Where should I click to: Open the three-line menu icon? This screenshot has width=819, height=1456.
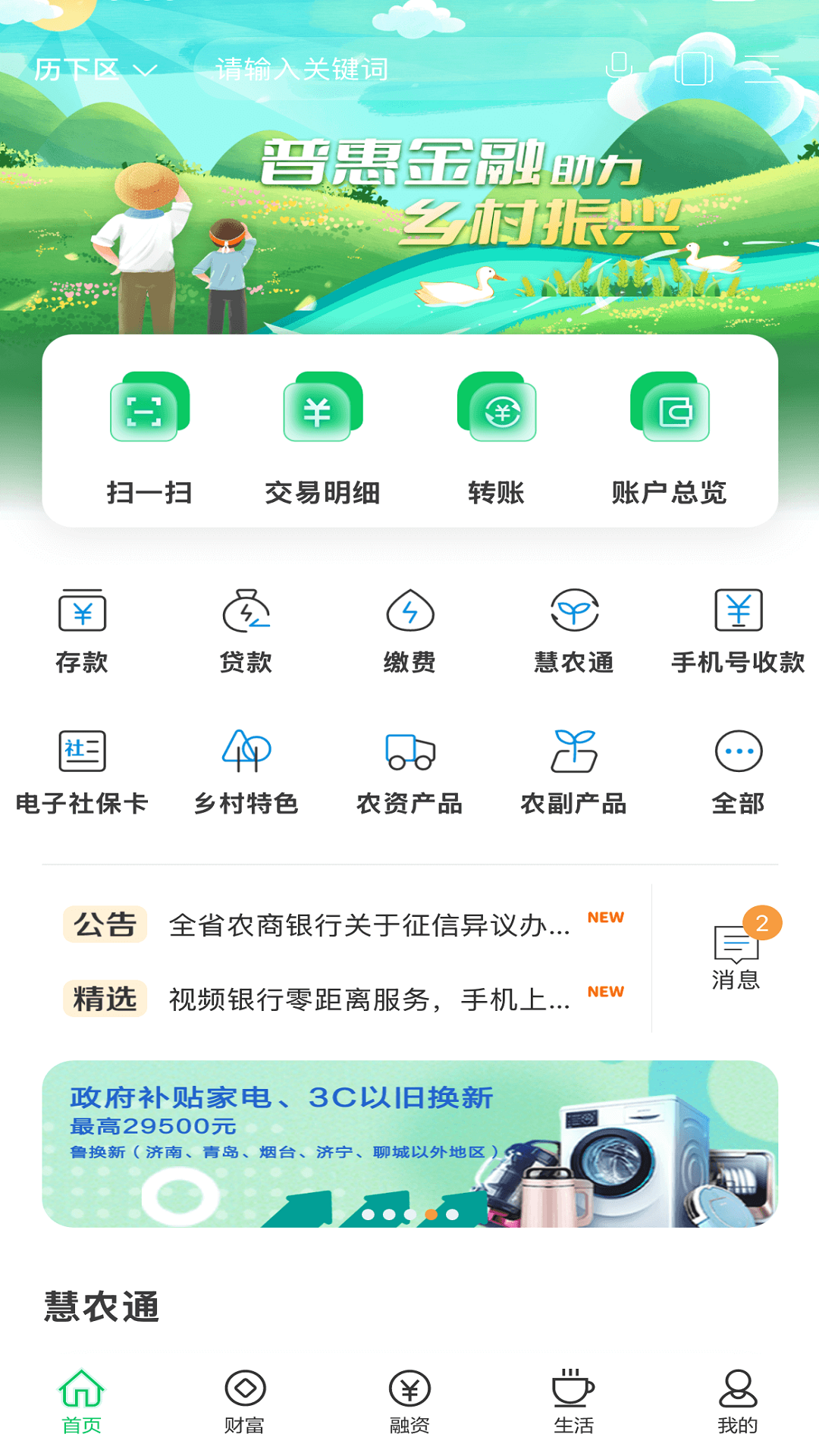click(761, 68)
